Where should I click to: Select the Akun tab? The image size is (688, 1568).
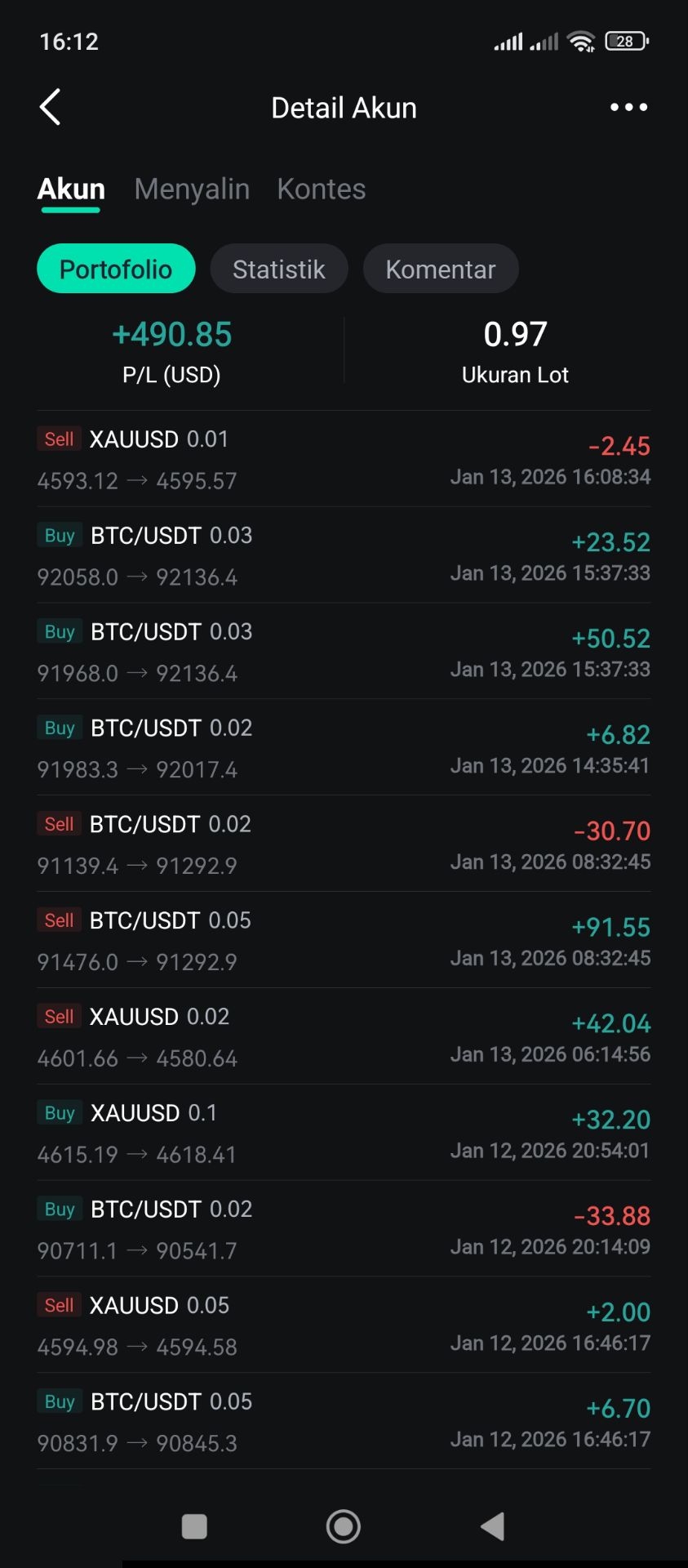click(71, 189)
